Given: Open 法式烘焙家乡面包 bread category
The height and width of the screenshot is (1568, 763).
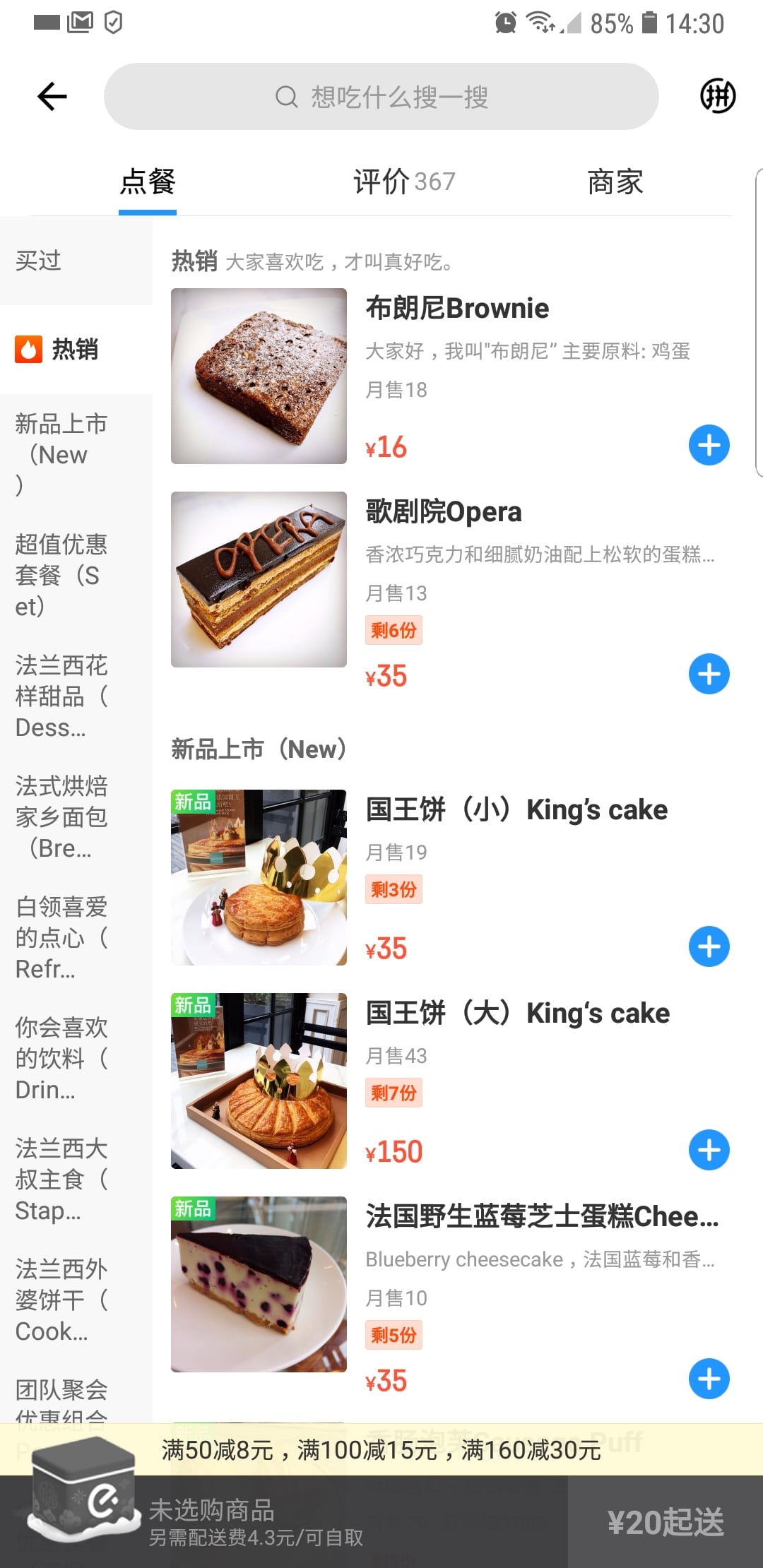Looking at the screenshot, I should [x=61, y=816].
